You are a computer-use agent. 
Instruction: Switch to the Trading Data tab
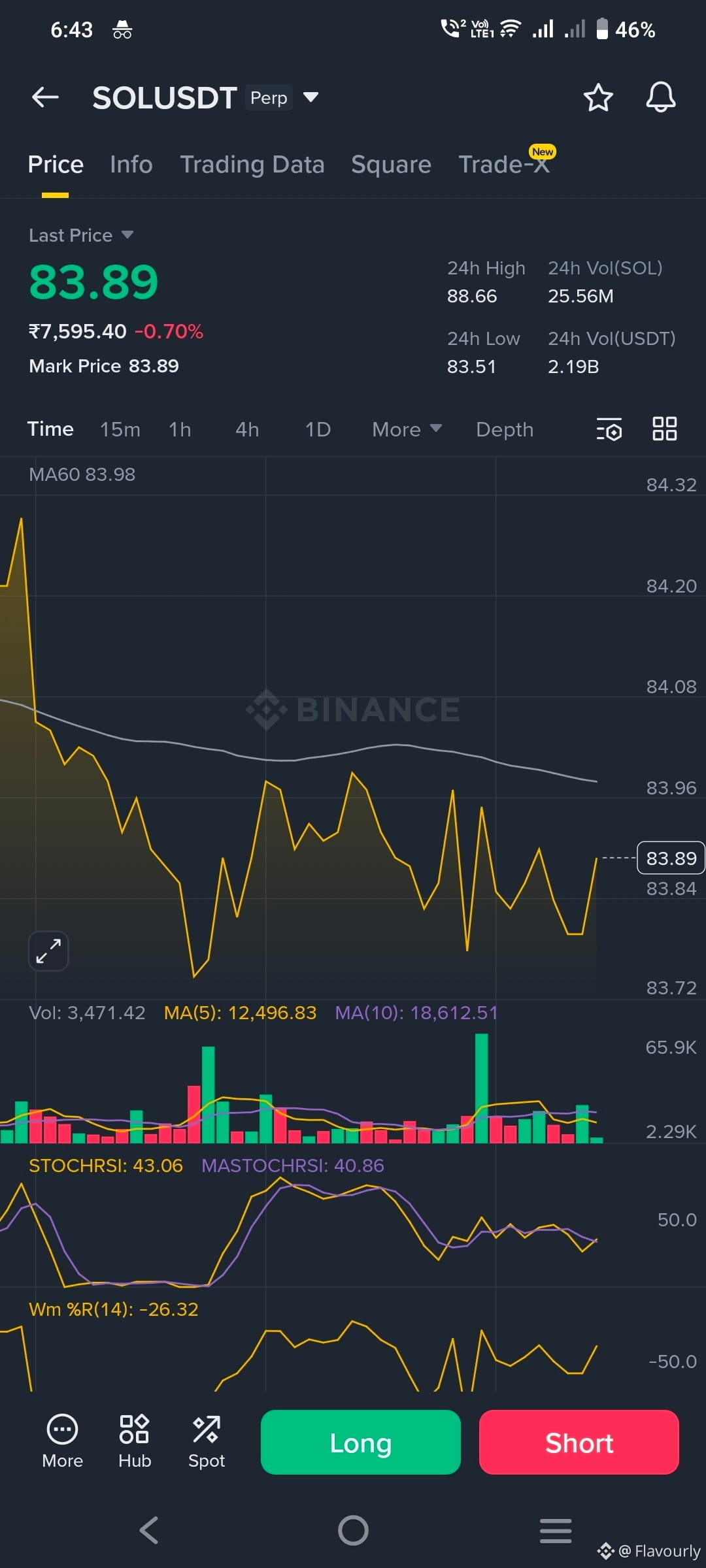coord(252,165)
